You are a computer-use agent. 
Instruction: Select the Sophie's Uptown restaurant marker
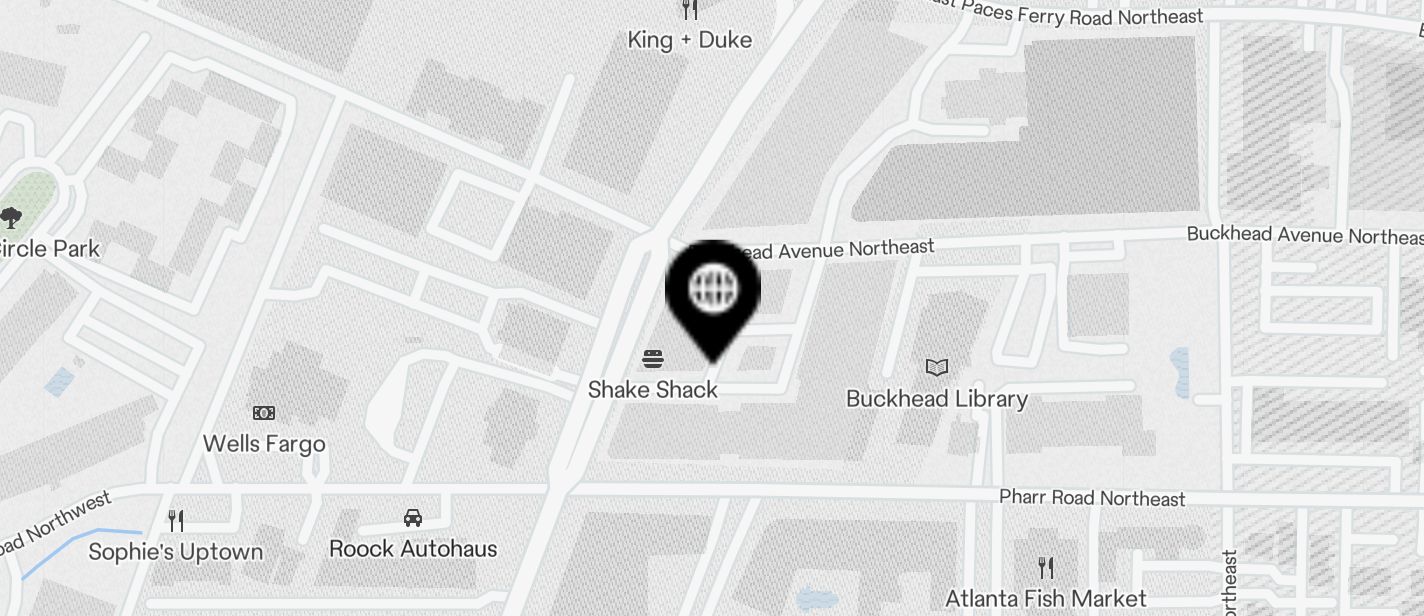click(176, 520)
